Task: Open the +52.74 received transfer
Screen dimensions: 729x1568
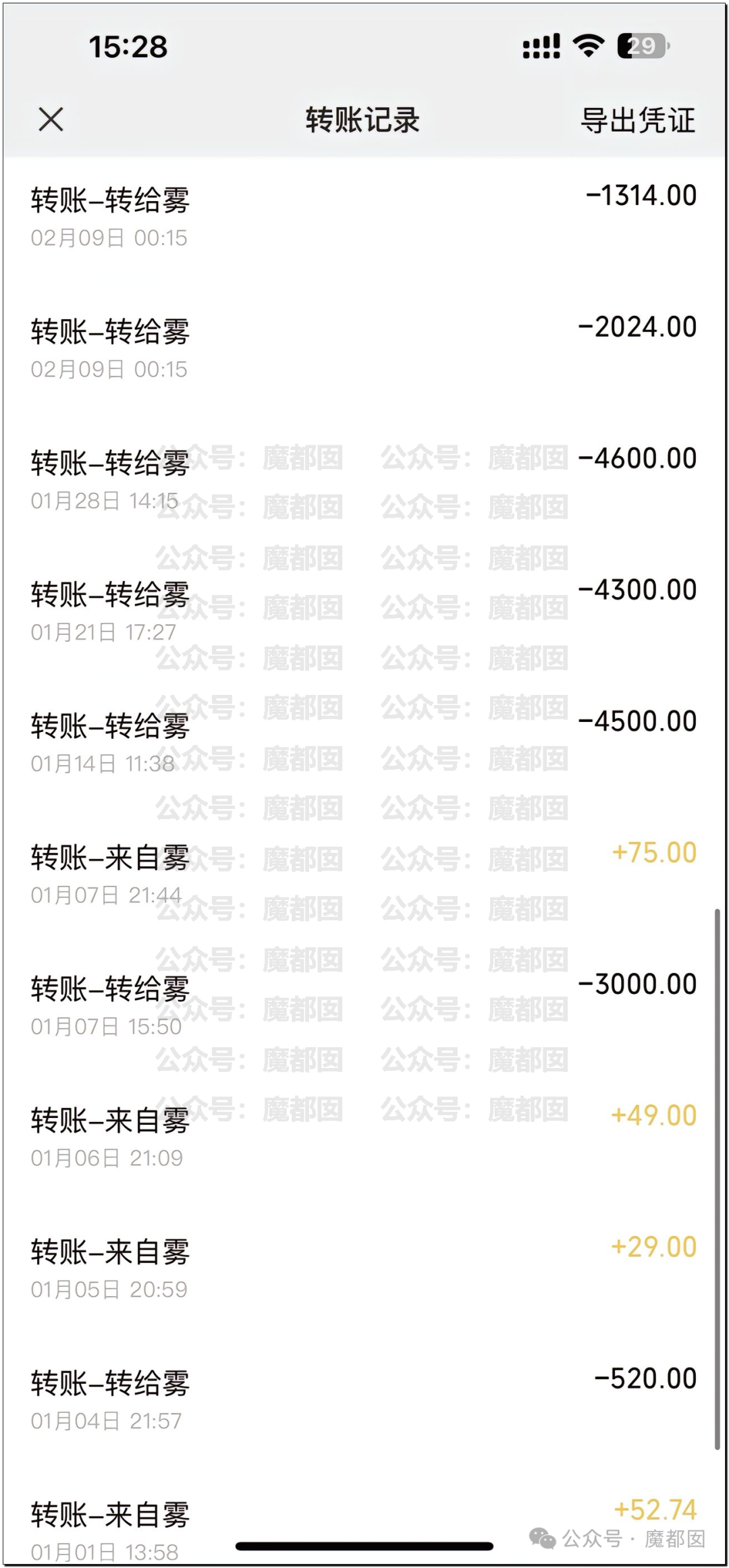Action: (364, 1526)
